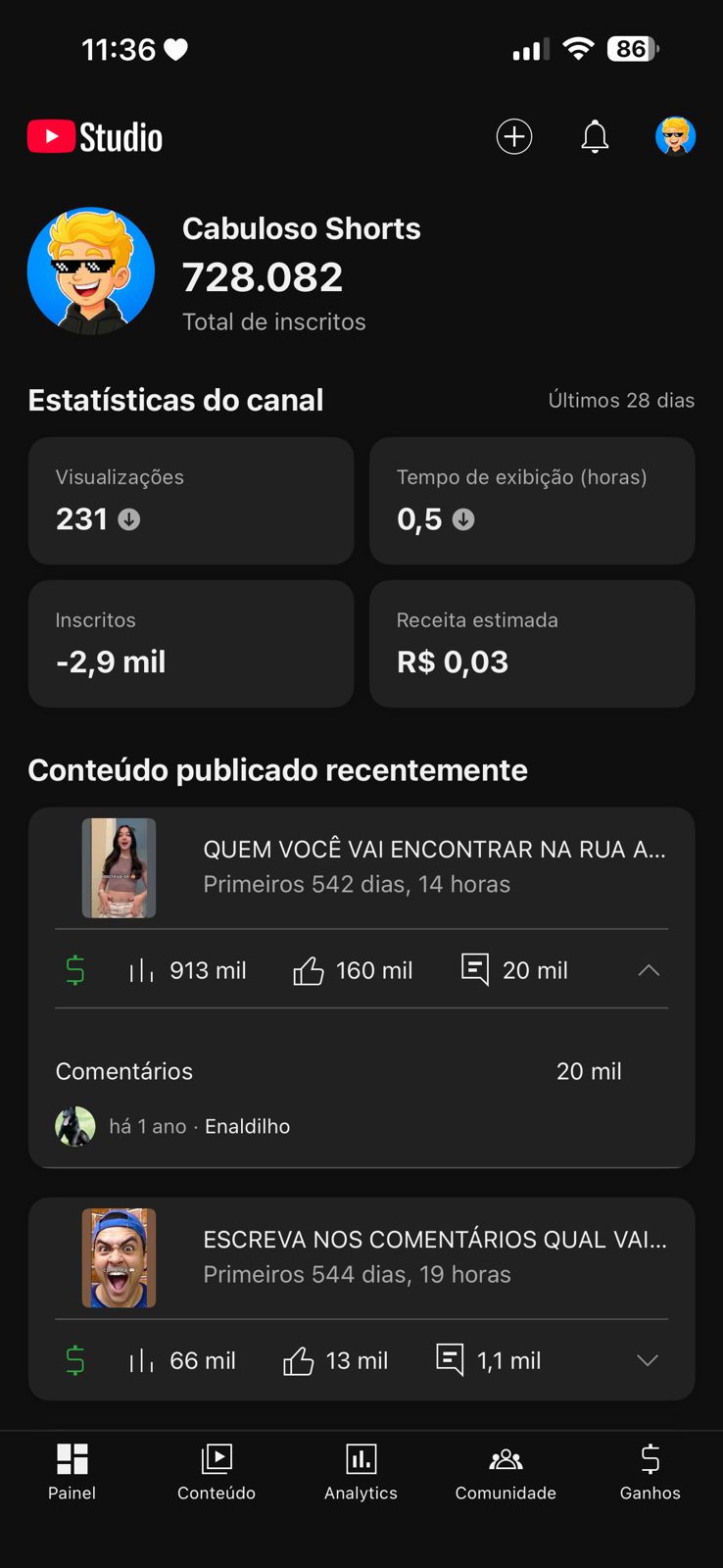Open the Inscritos stats card
The height and width of the screenshot is (1568, 723).
point(191,643)
